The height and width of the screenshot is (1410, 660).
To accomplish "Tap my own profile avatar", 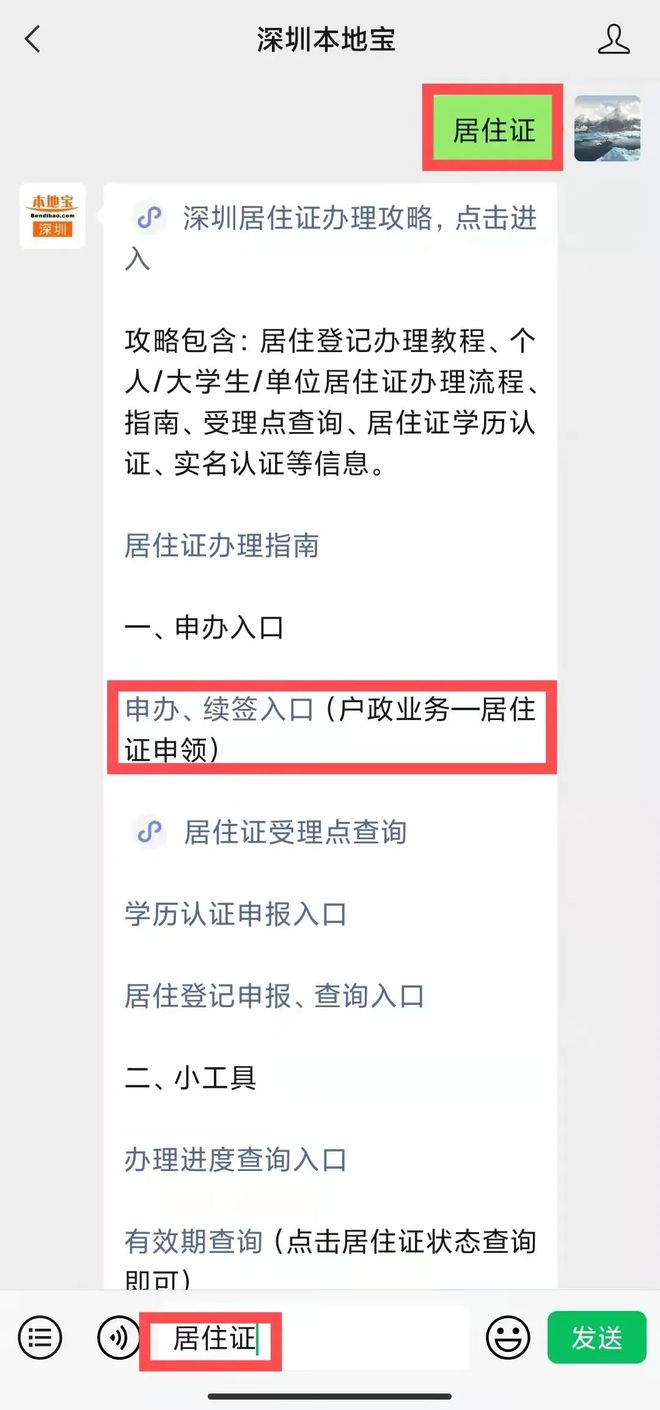I will coord(607,129).
